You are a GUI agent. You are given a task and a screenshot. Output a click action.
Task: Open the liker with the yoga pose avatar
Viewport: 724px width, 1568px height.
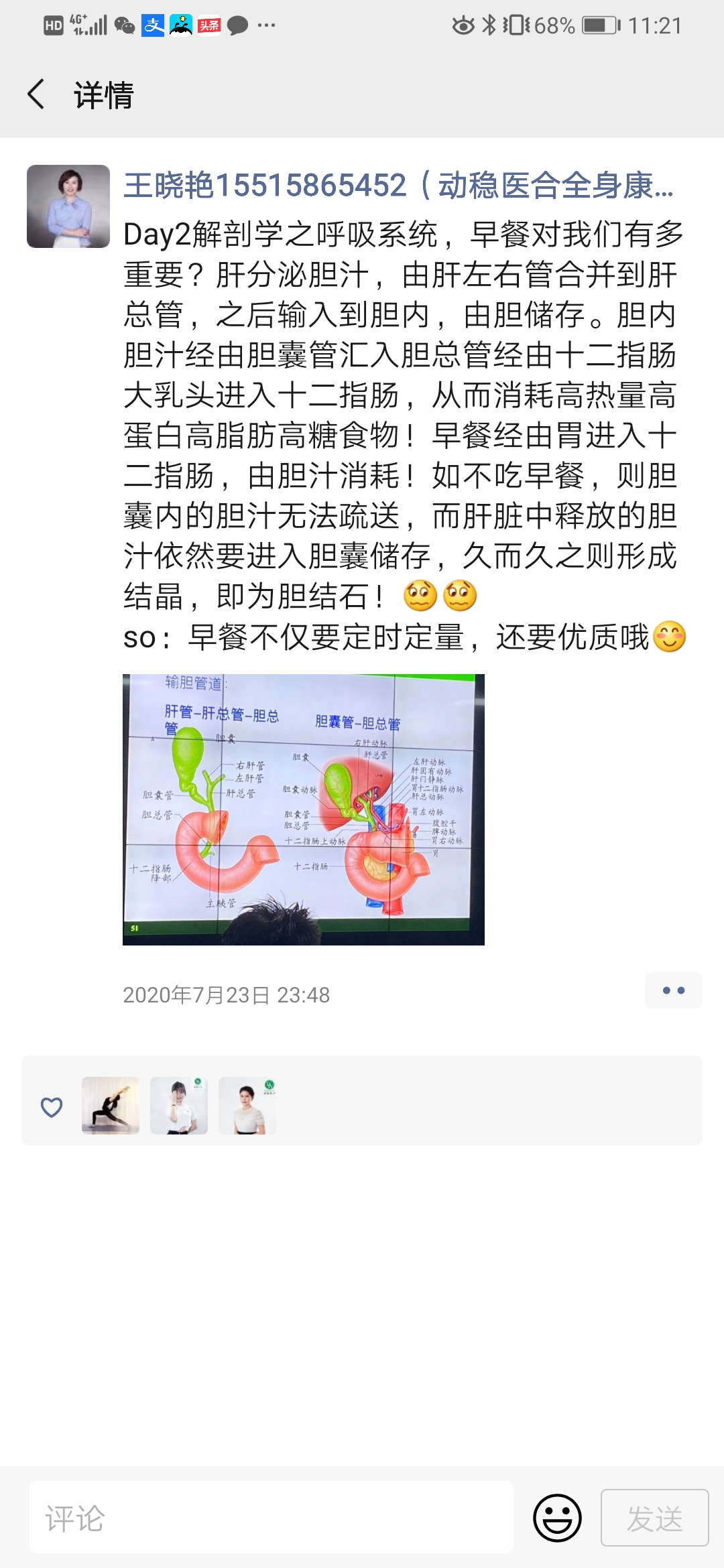[111, 1106]
